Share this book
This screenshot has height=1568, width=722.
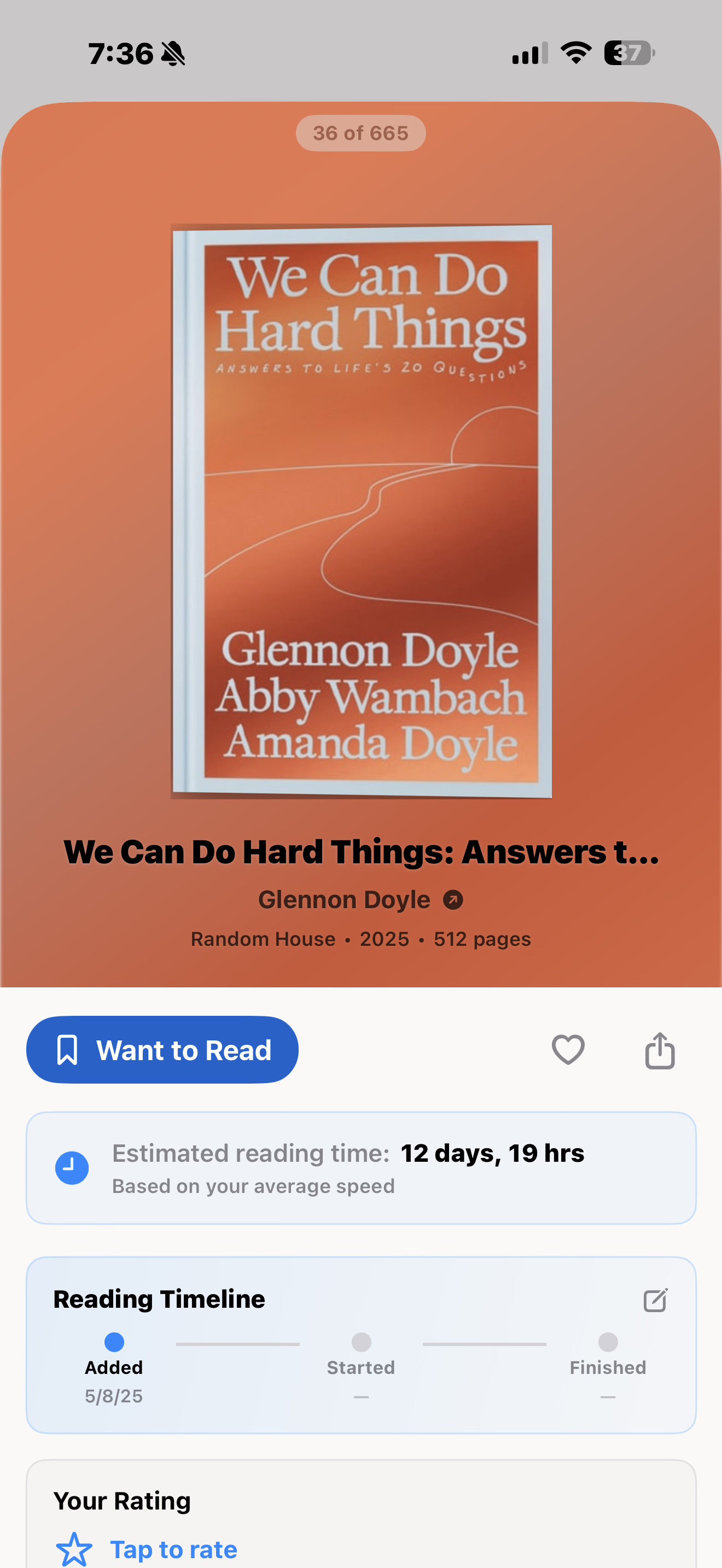(x=659, y=1051)
